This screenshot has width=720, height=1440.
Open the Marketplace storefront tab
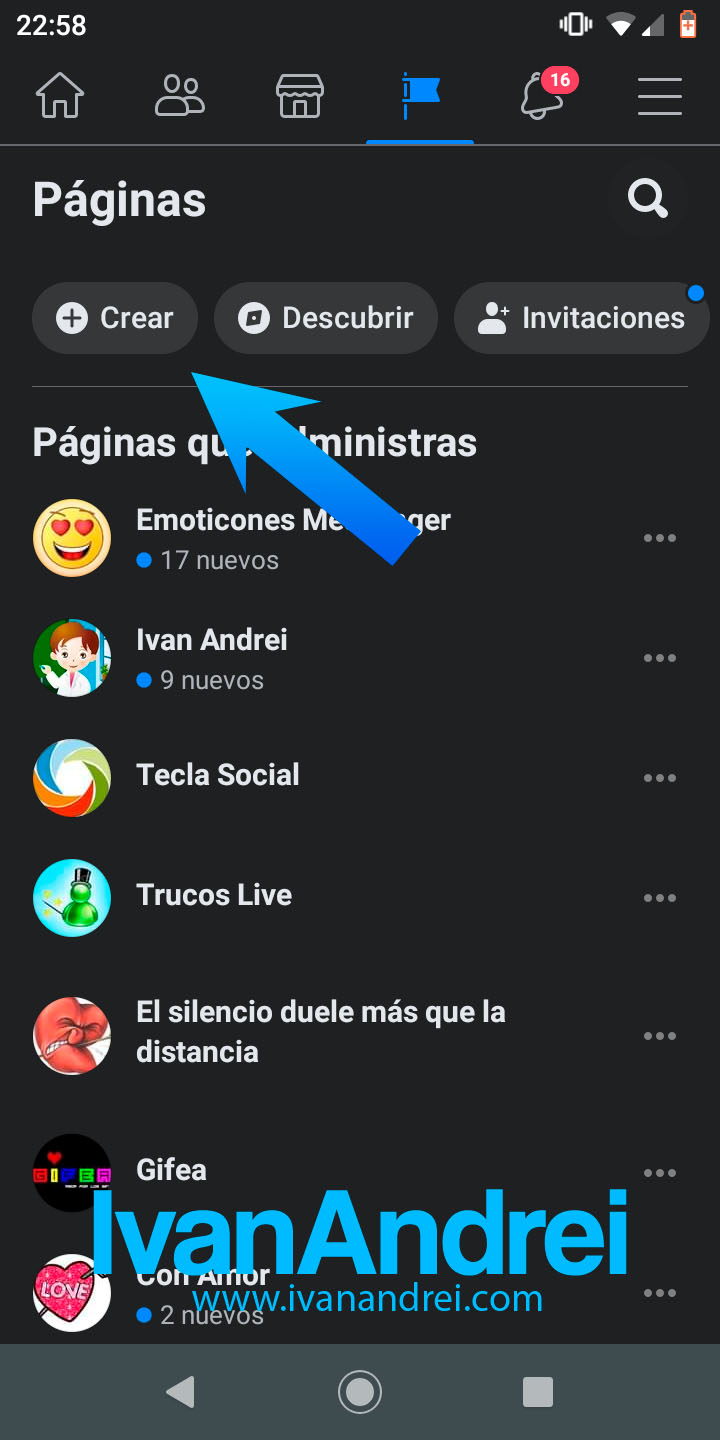tap(300, 97)
